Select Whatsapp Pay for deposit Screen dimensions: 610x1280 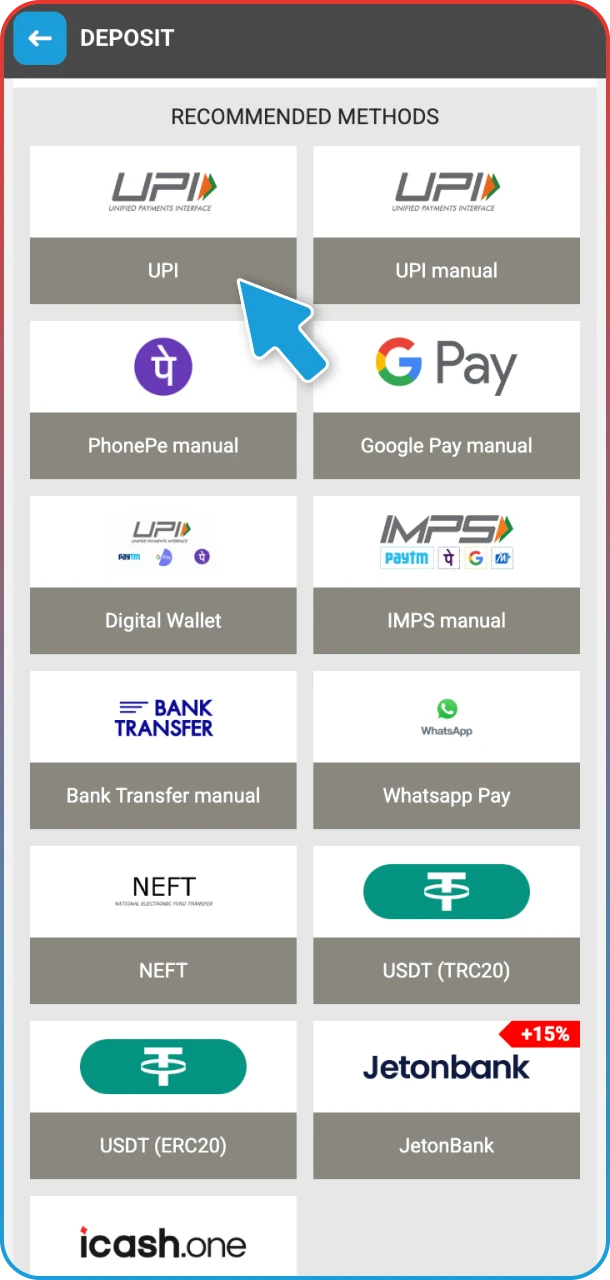point(446,750)
